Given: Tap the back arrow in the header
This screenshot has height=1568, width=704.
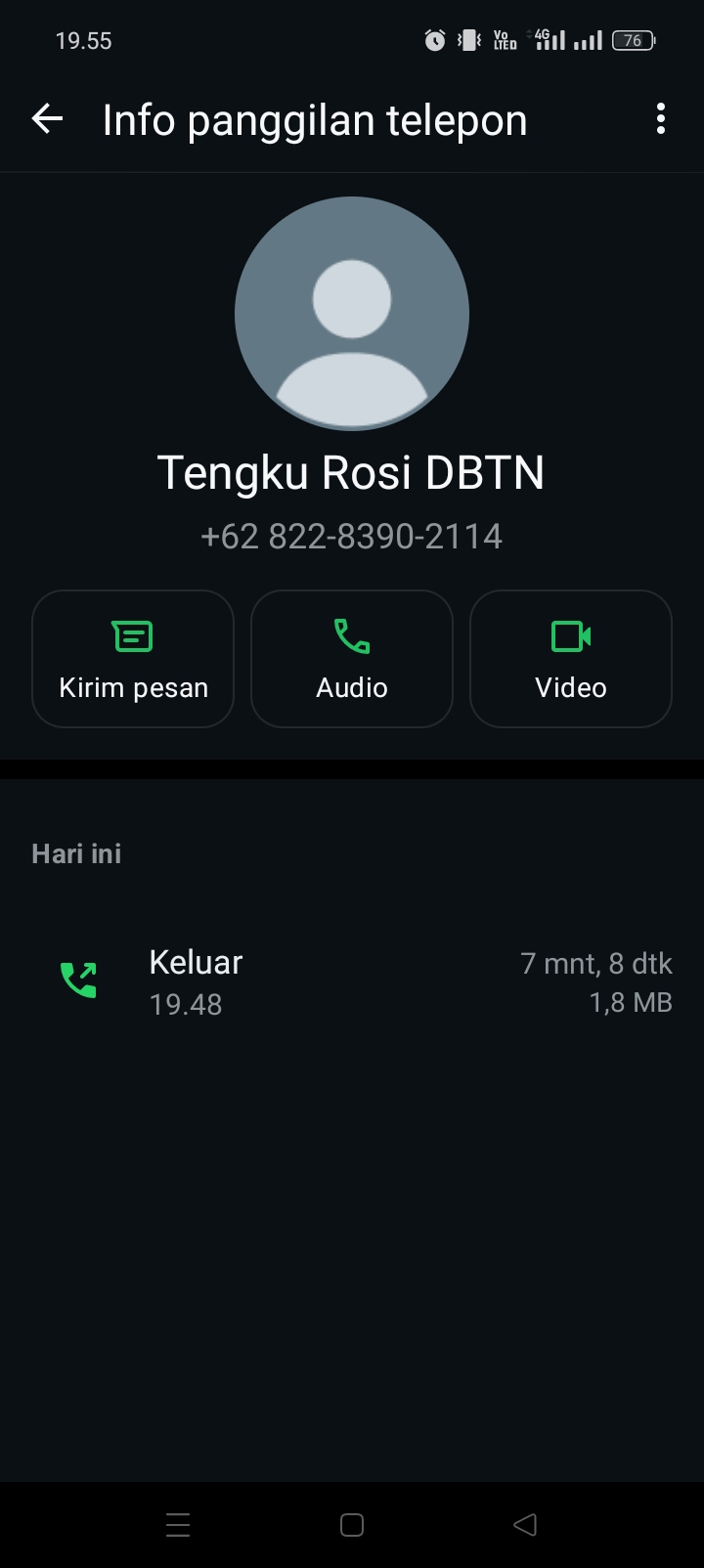Looking at the screenshot, I should coord(47,118).
